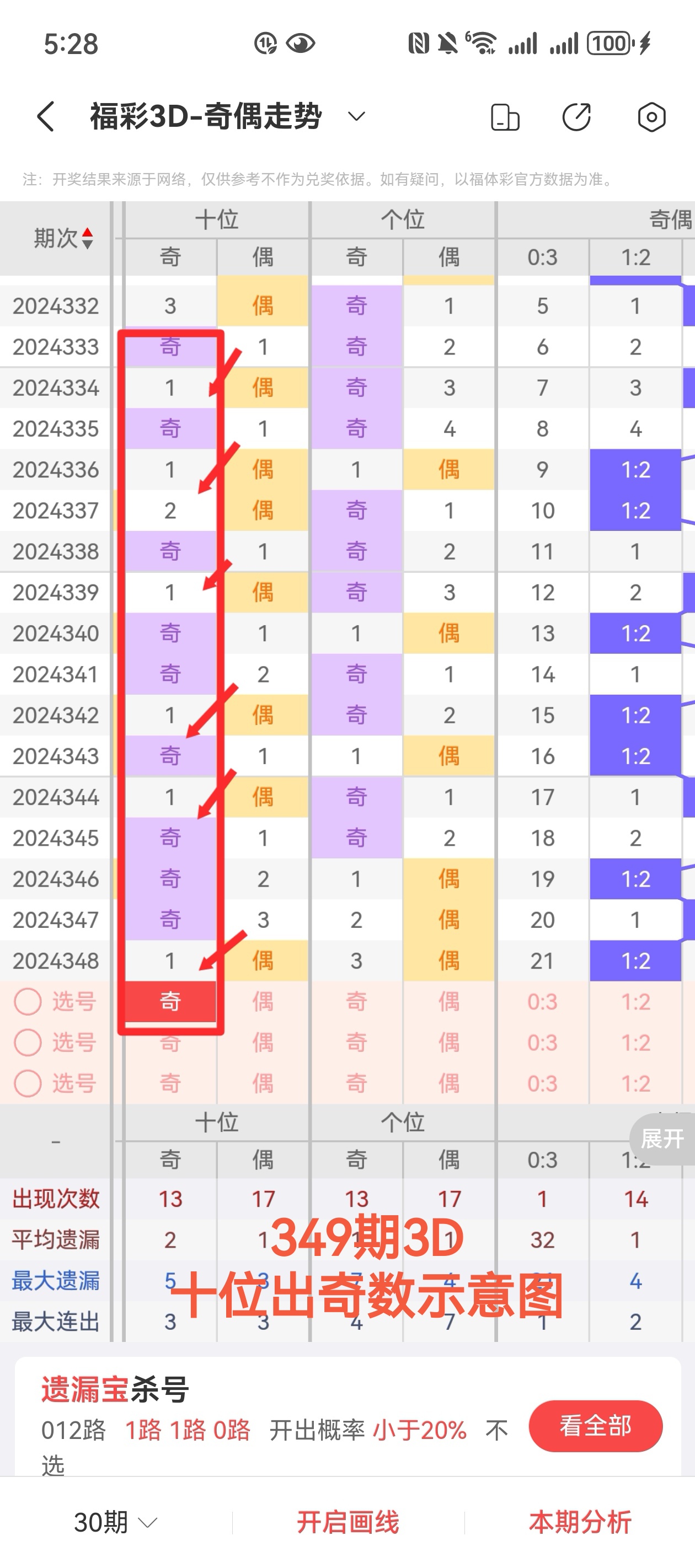Open settings via the hexagon nut icon
This screenshot has height=1568, width=695.
point(651,117)
